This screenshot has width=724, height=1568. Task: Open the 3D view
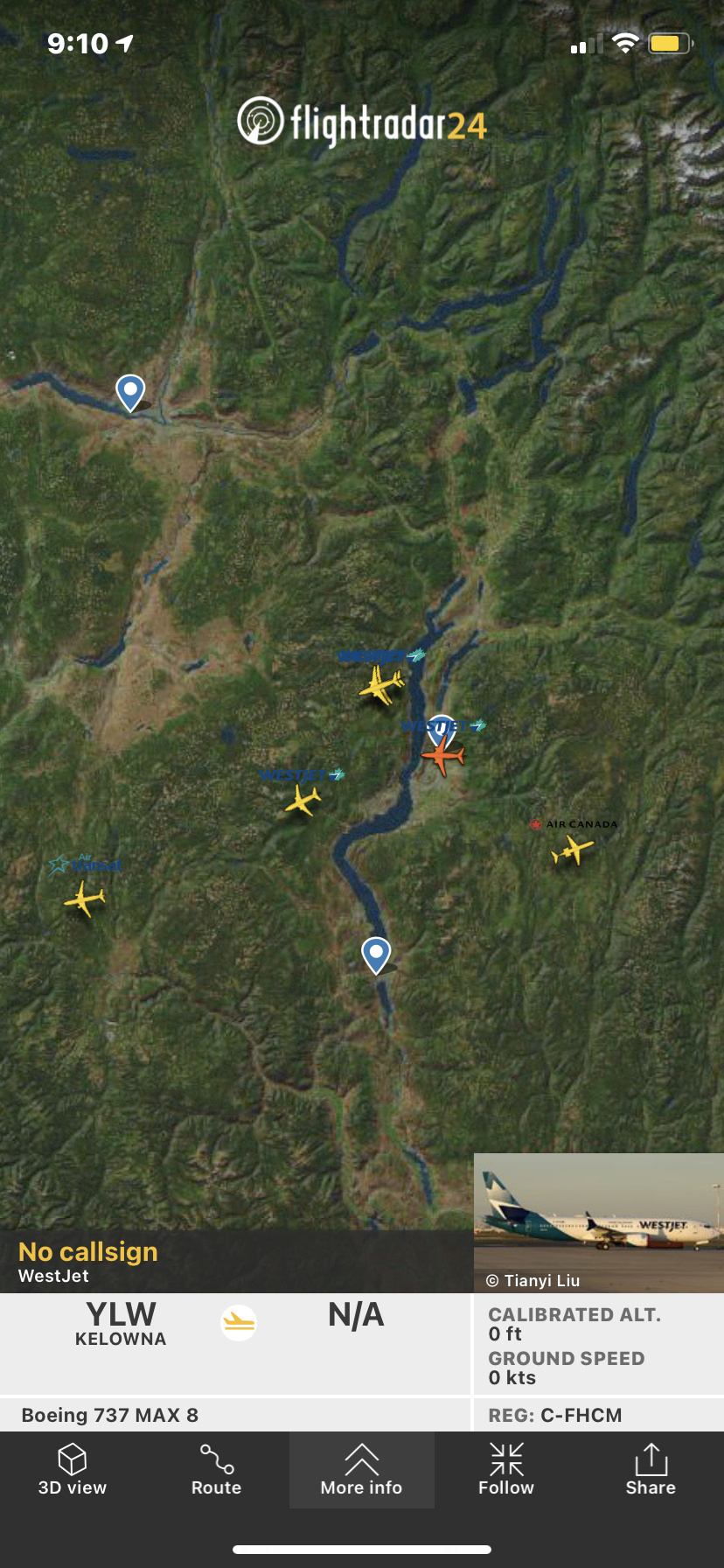[x=72, y=1469]
